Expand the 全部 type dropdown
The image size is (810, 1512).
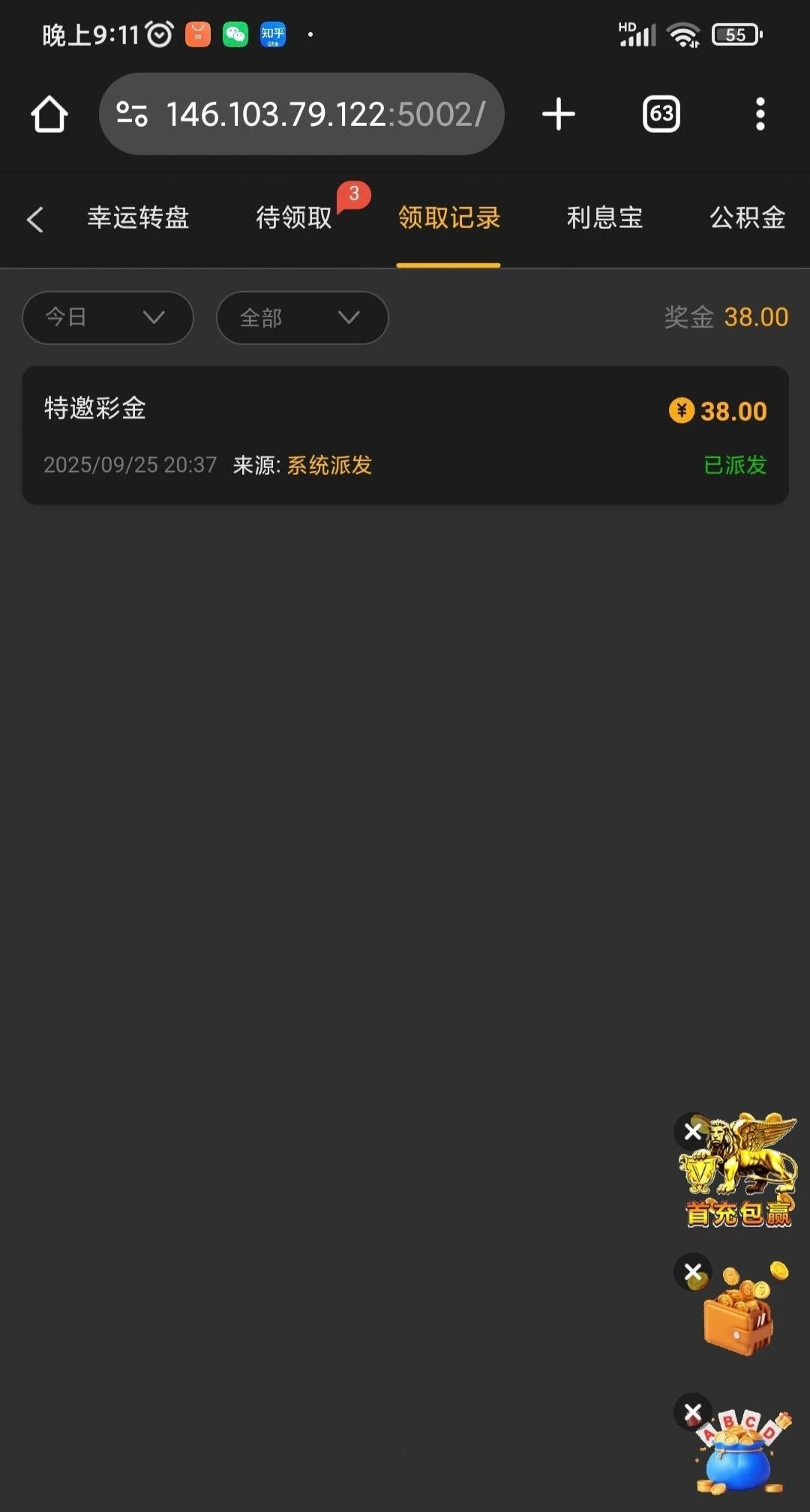click(x=301, y=318)
